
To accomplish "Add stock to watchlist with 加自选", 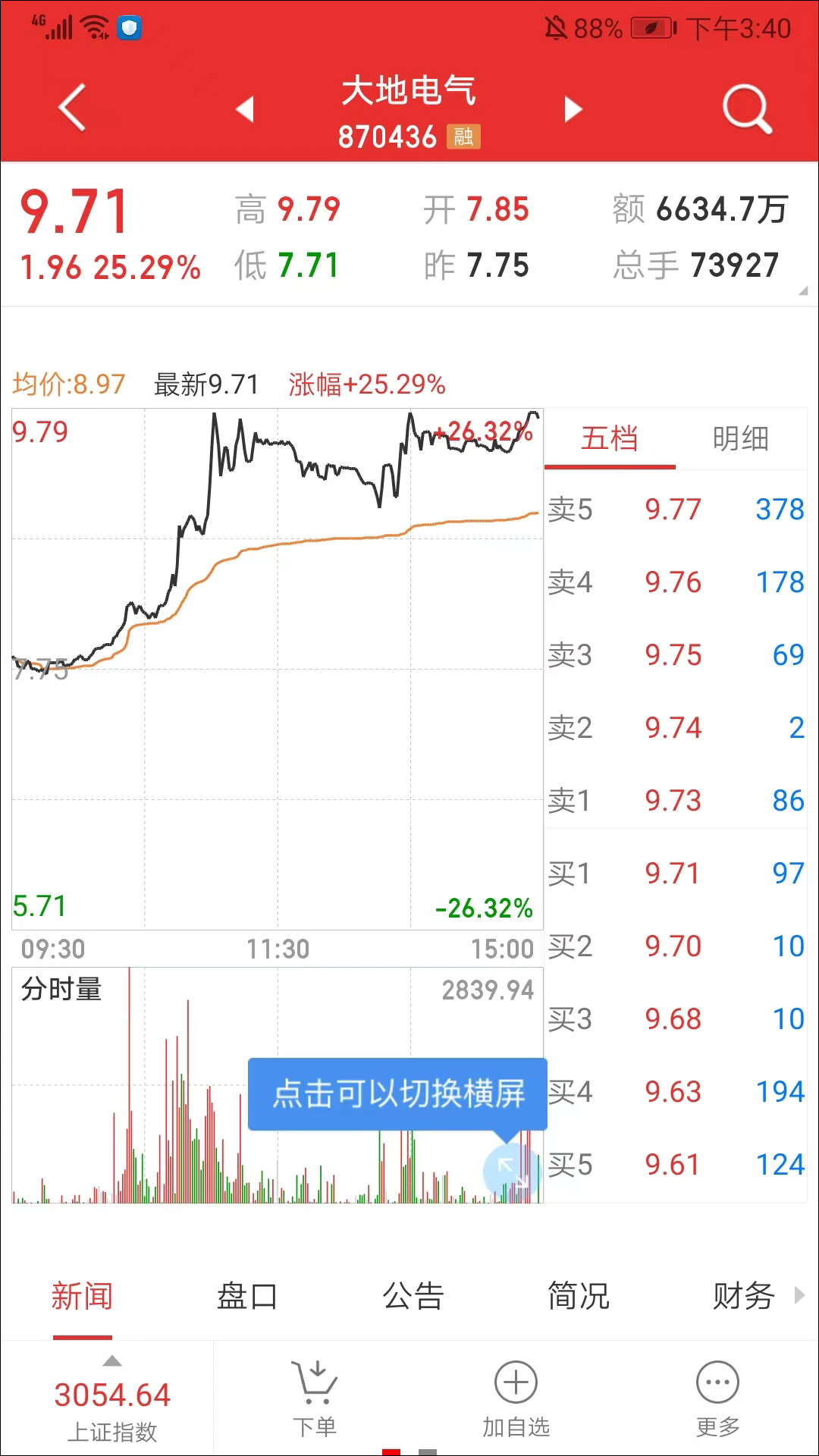I will tap(516, 1399).
